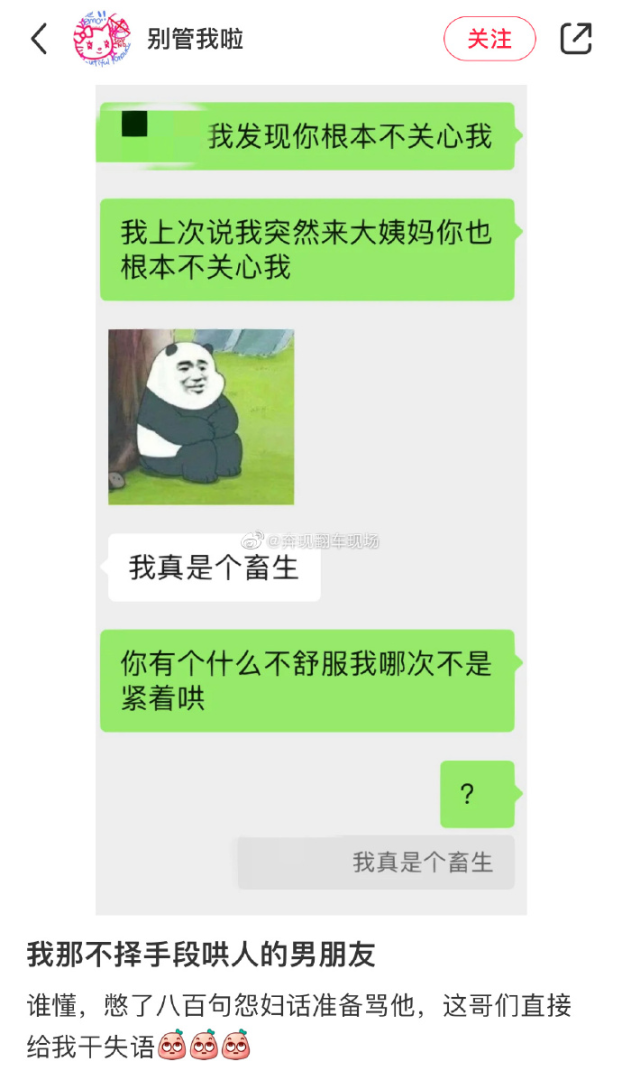Open the chat screenshot image in full view

coord(311,500)
